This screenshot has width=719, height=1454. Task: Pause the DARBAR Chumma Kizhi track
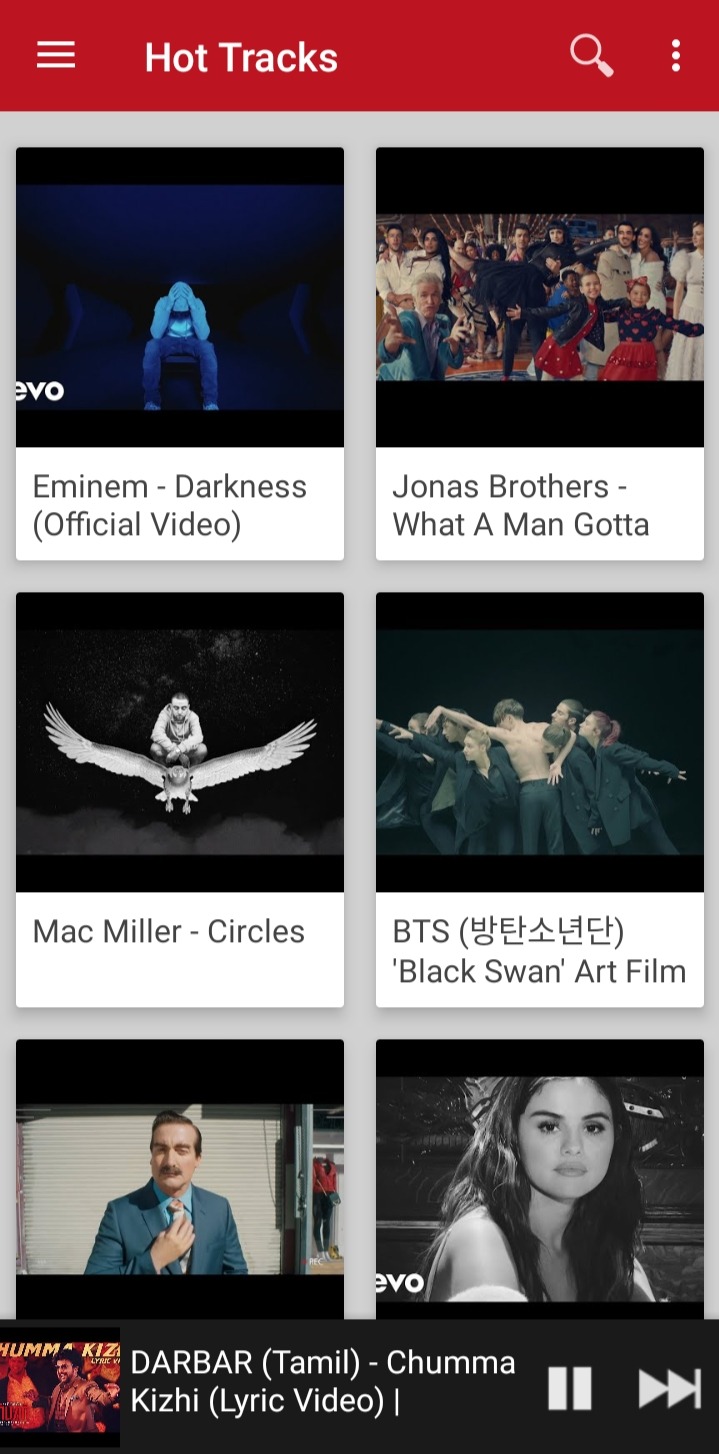570,1388
